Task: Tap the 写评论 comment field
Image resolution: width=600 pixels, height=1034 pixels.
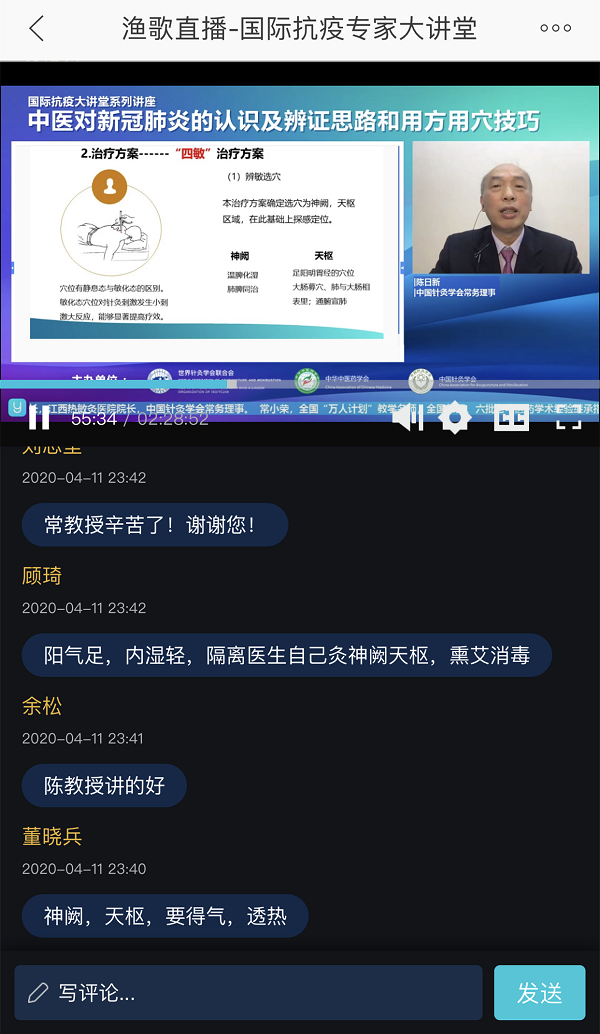Action: click(248, 992)
